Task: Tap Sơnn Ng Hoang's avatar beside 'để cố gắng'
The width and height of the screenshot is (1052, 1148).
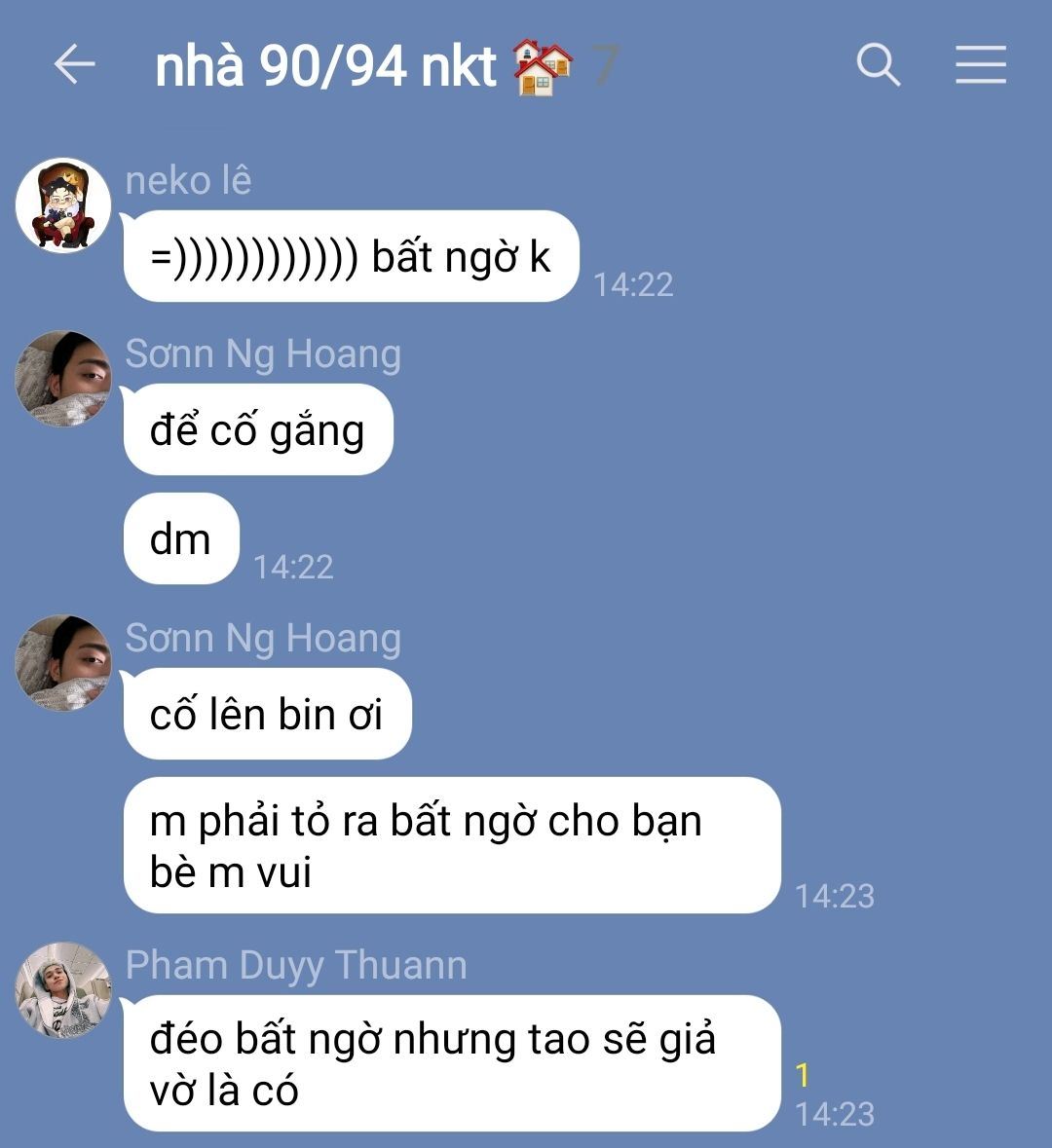Action: (63, 379)
